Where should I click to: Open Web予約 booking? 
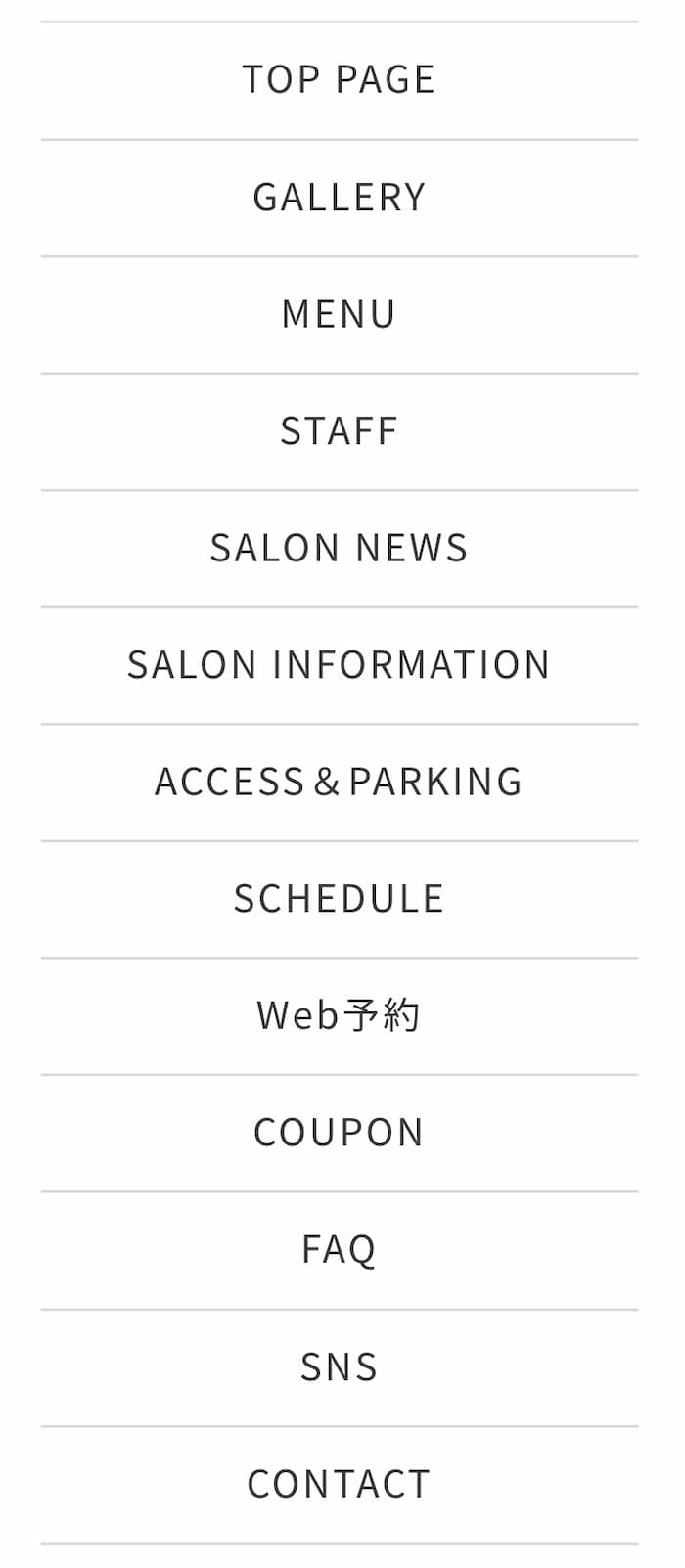click(x=339, y=1016)
